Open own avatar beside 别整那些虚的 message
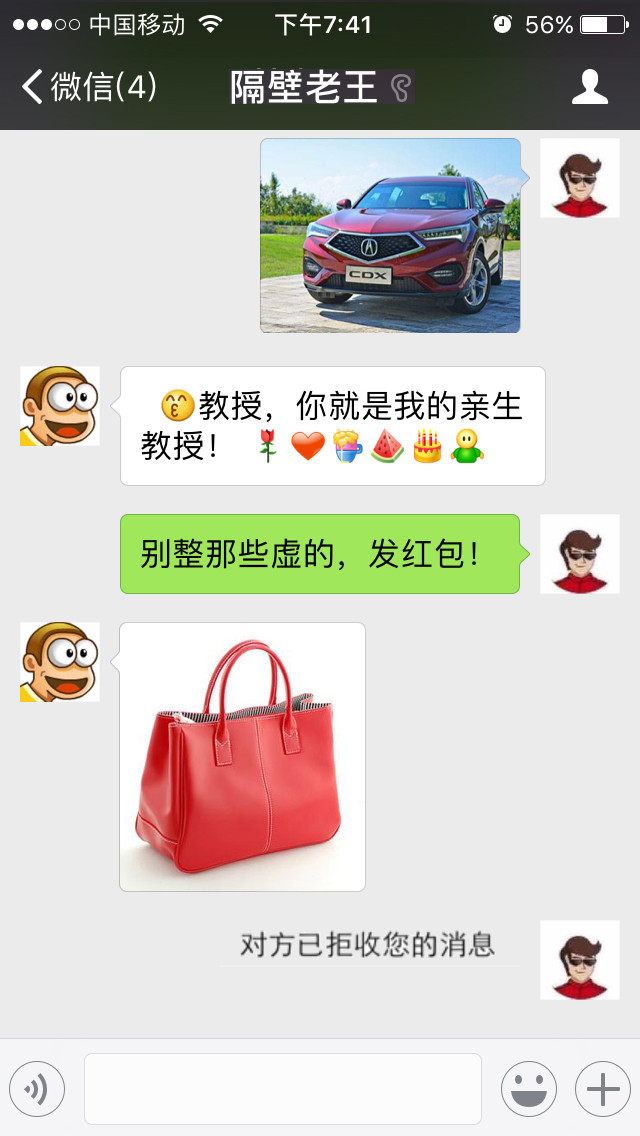The height and width of the screenshot is (1136, 640). pos(580,554)
